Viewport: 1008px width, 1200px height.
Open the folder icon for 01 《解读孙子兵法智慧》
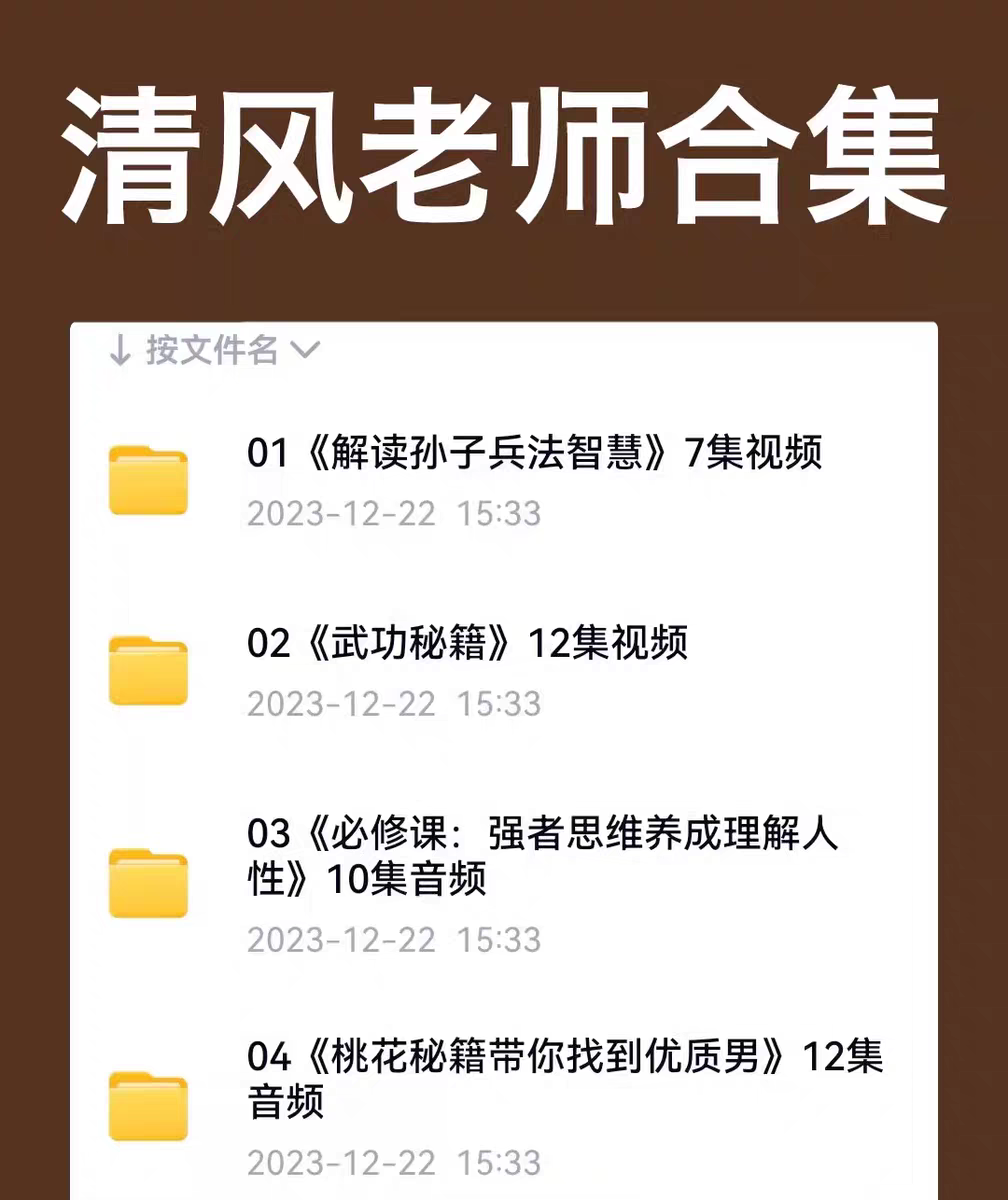pyautogui.click(x=148, y=478)
